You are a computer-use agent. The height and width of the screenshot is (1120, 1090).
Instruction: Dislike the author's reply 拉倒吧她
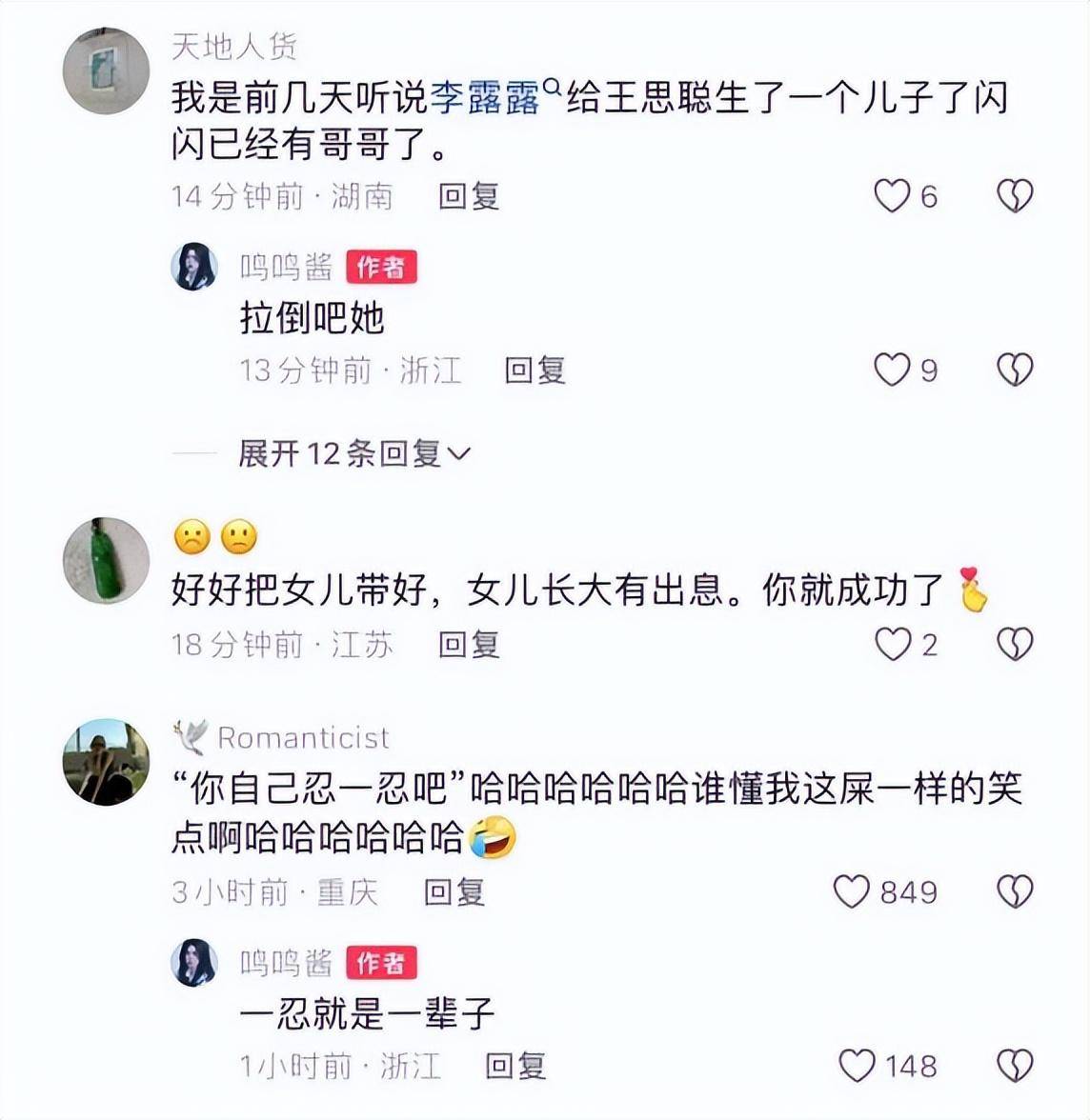pos(1015,370)
